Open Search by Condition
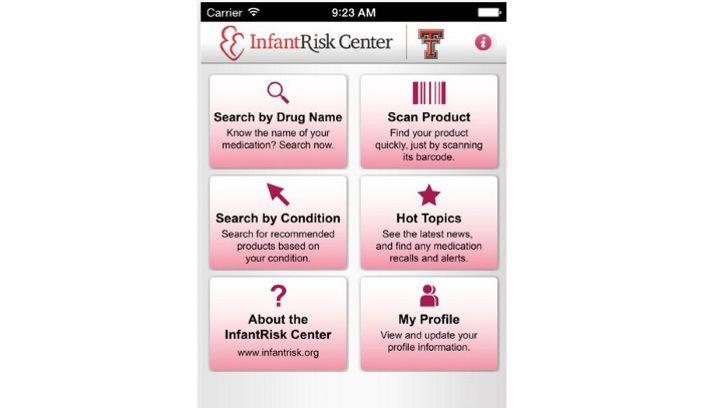The height and width of the screenshot is (408, 710). [x=278, y=222]
